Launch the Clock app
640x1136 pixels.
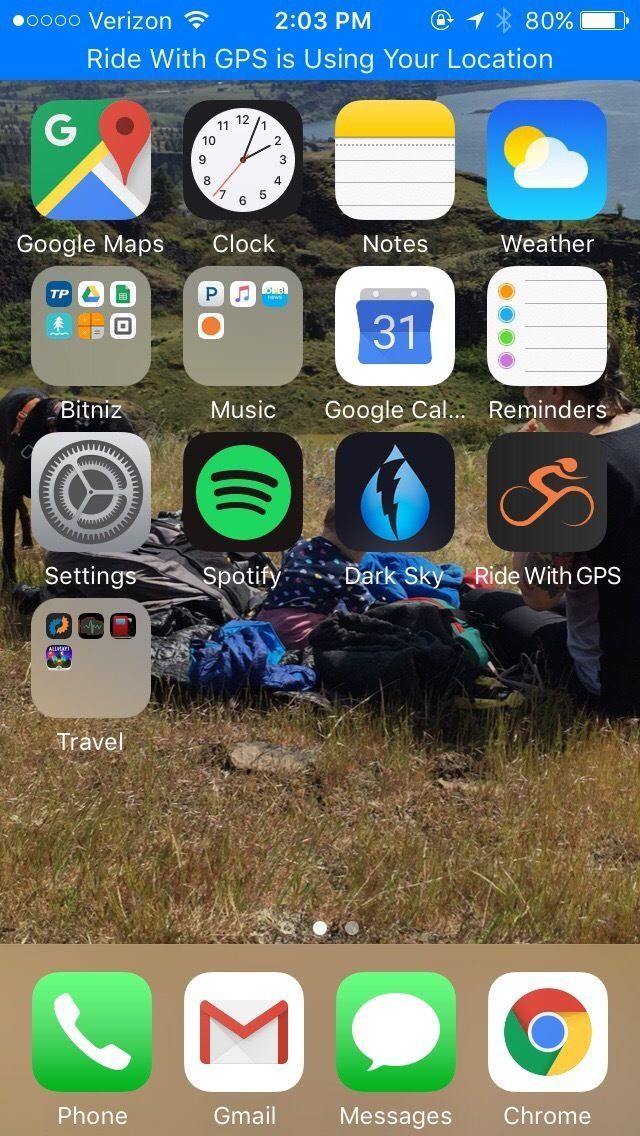(243, 160)
